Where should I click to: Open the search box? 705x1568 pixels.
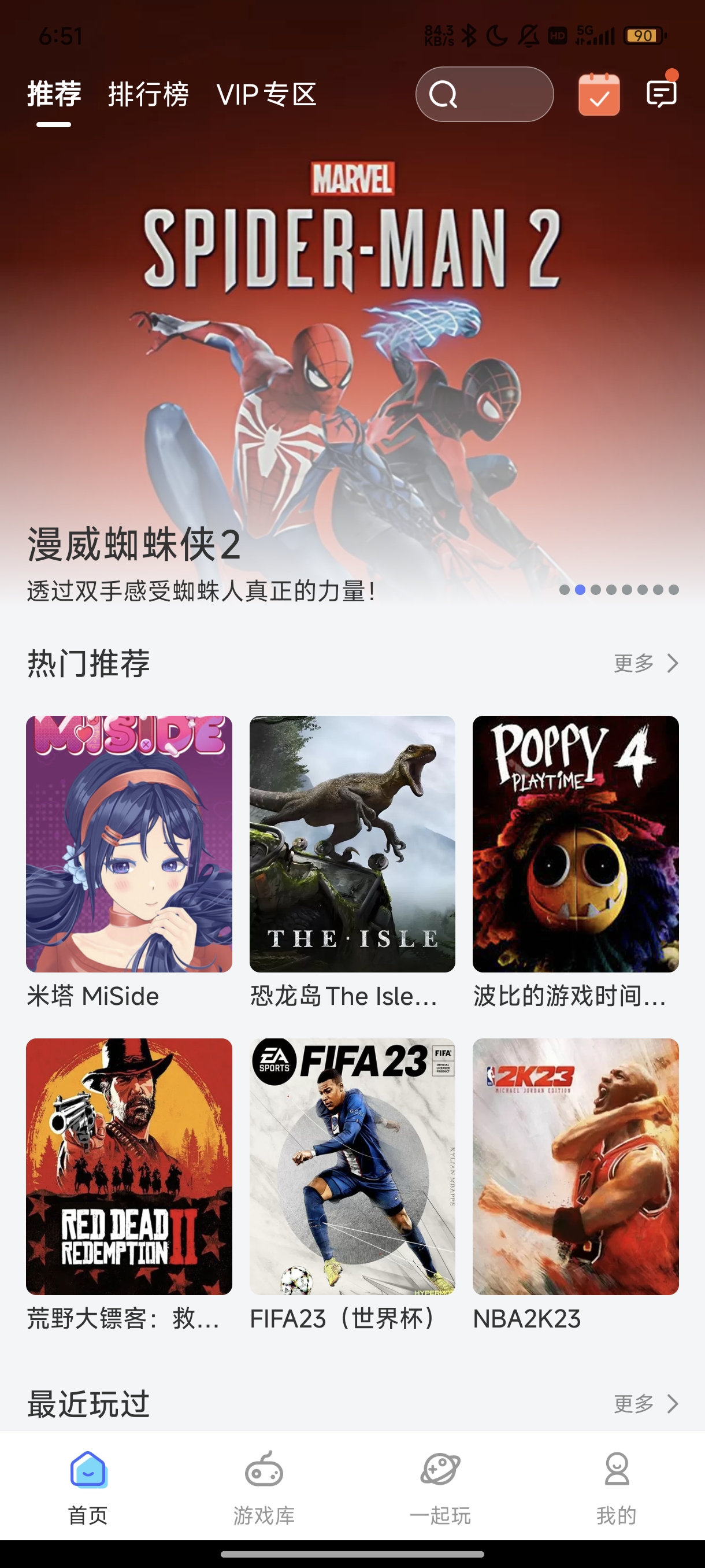point(484,94)
